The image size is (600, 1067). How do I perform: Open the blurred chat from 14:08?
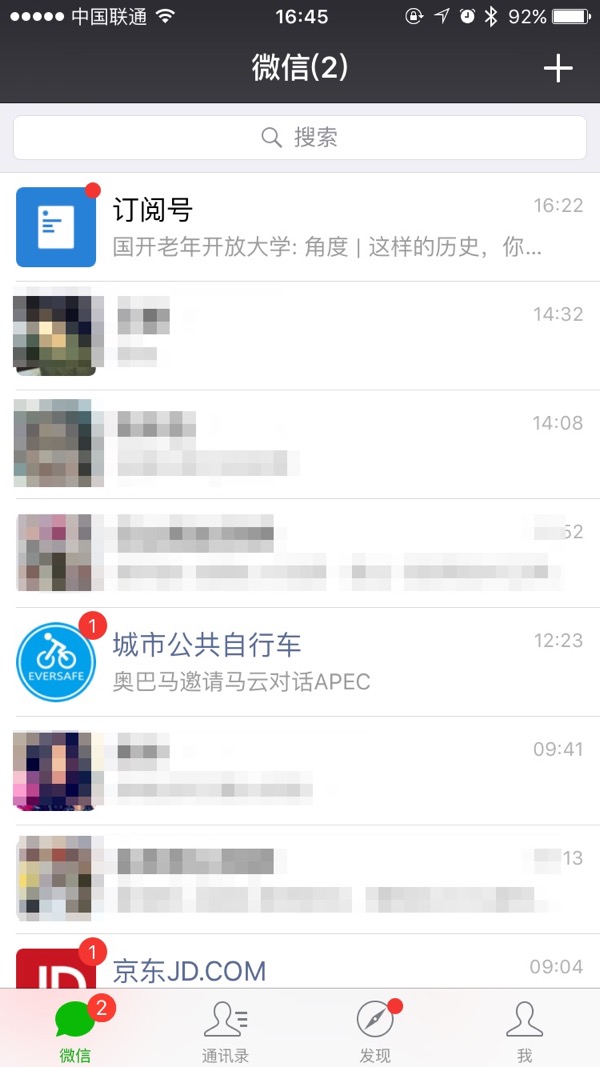pyautogui.click(x=300, y=444)
